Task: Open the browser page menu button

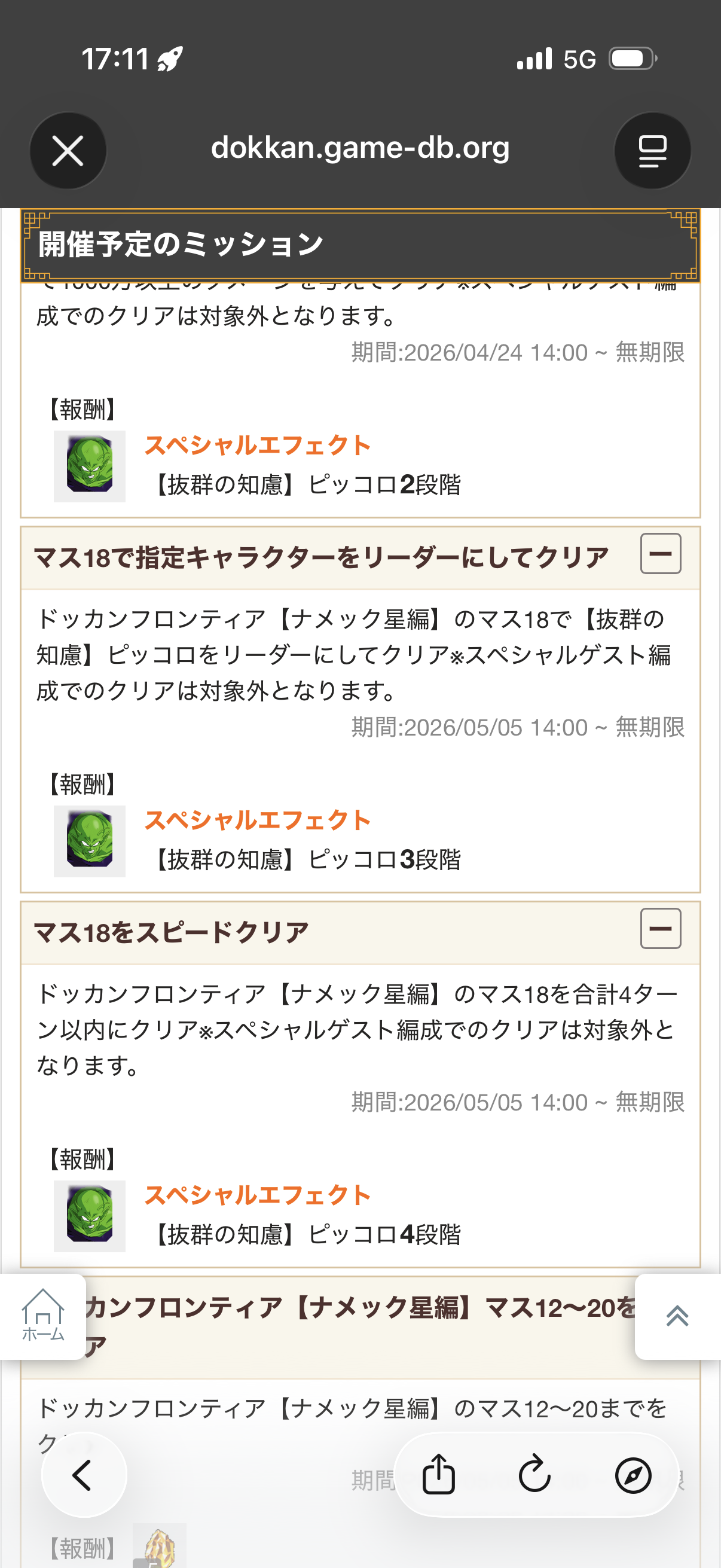Action: 652,150
